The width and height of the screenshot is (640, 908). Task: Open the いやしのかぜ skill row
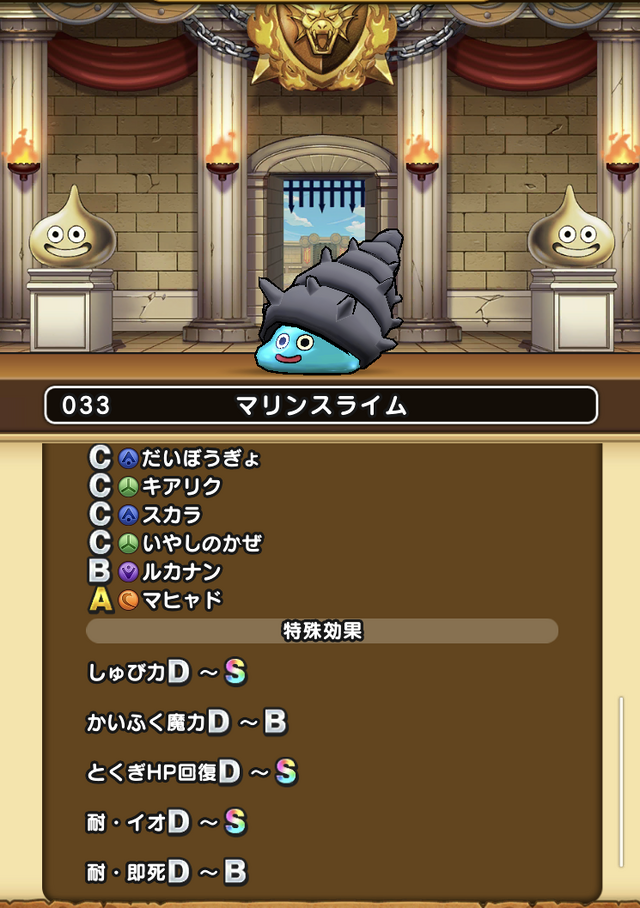point(202,543)
